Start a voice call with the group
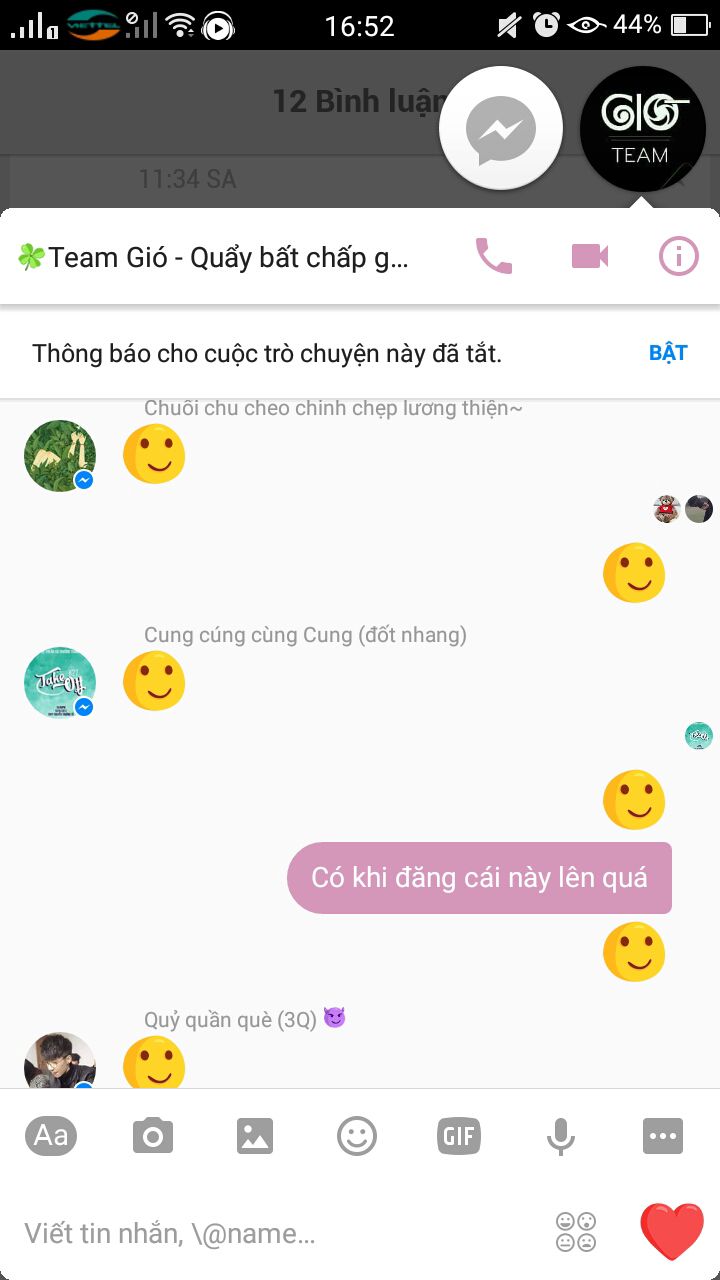This screenshot has width=720, height=1280. (x=493, y=257)
